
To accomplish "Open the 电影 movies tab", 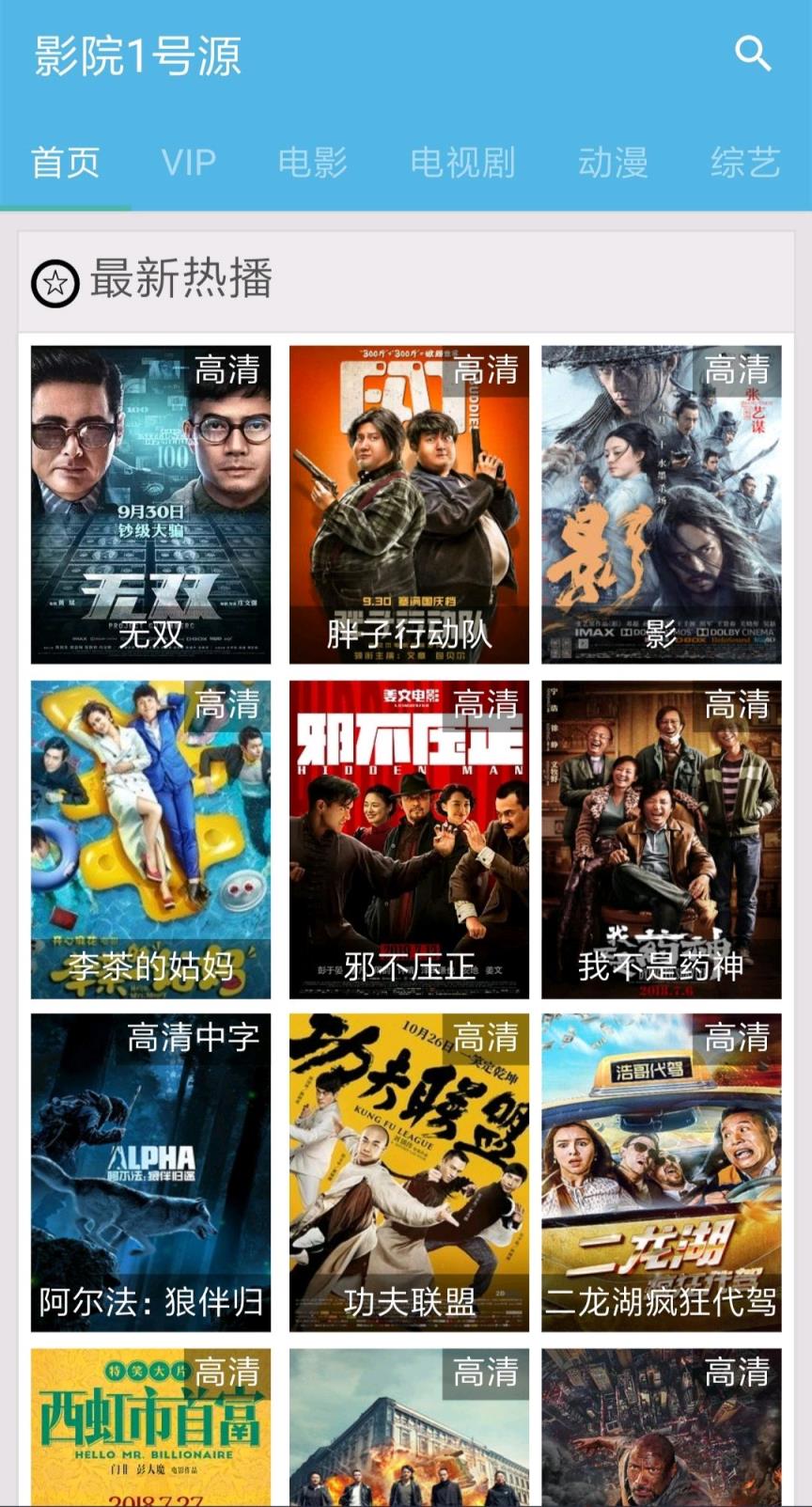I will click(x=313, y=163).
